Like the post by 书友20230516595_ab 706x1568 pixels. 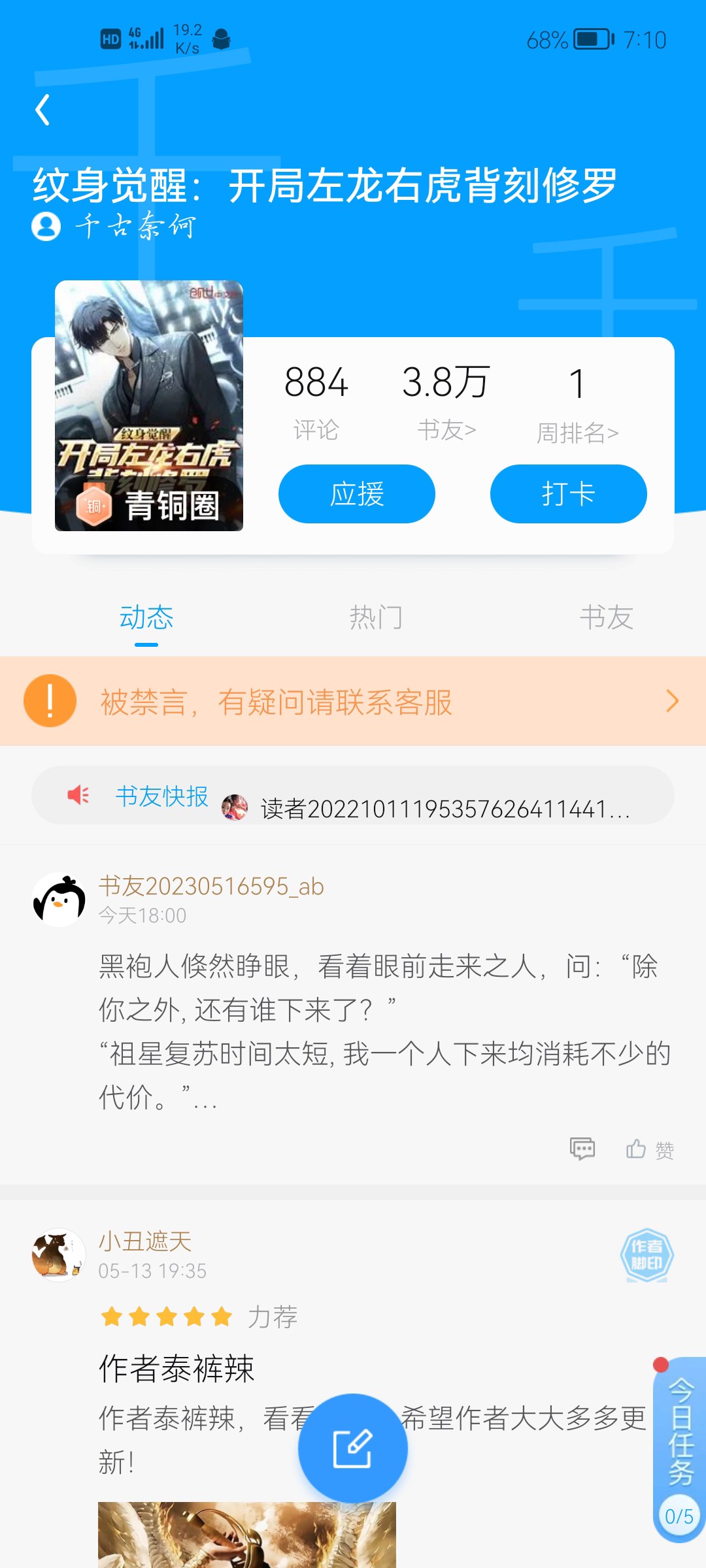pos(649,1149)
